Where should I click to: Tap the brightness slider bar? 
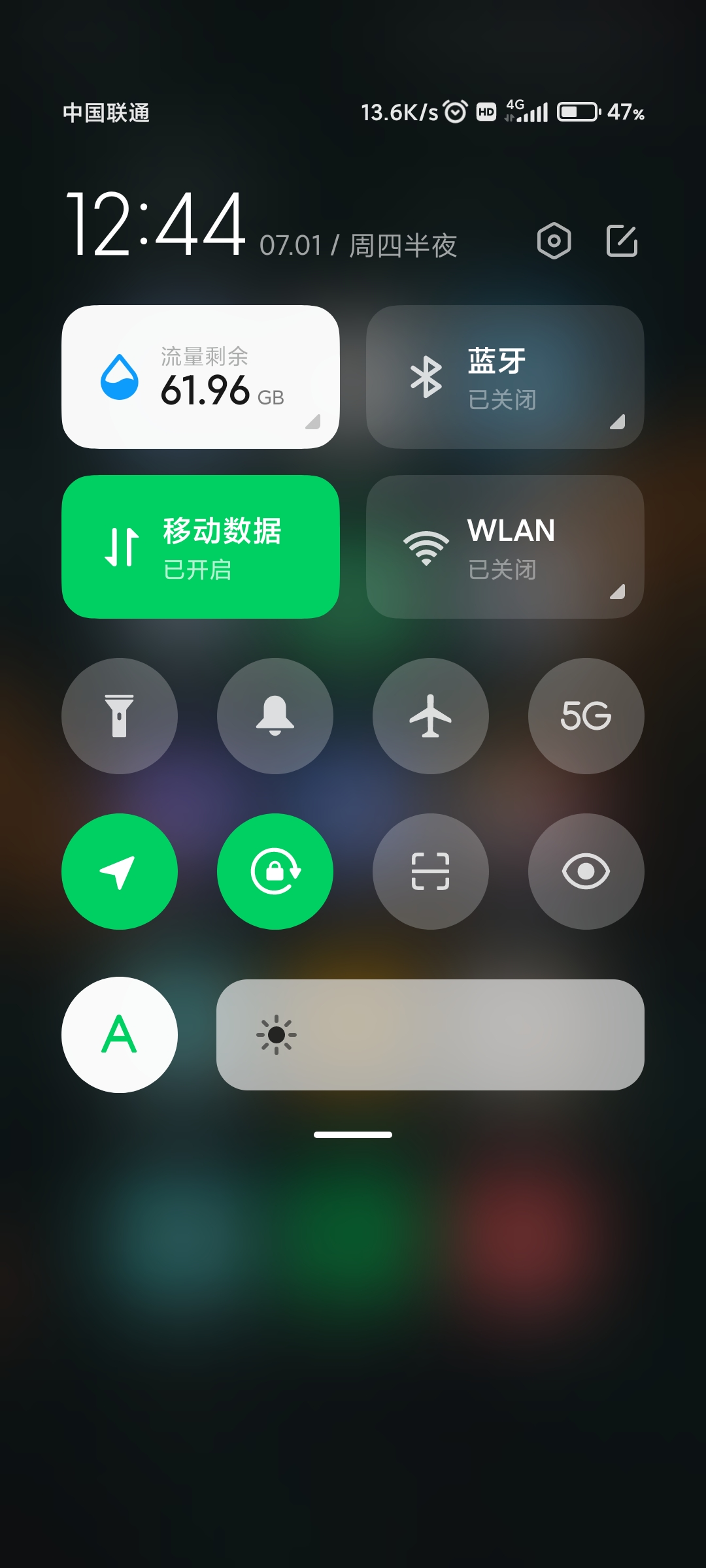(x=430, y=1035)
